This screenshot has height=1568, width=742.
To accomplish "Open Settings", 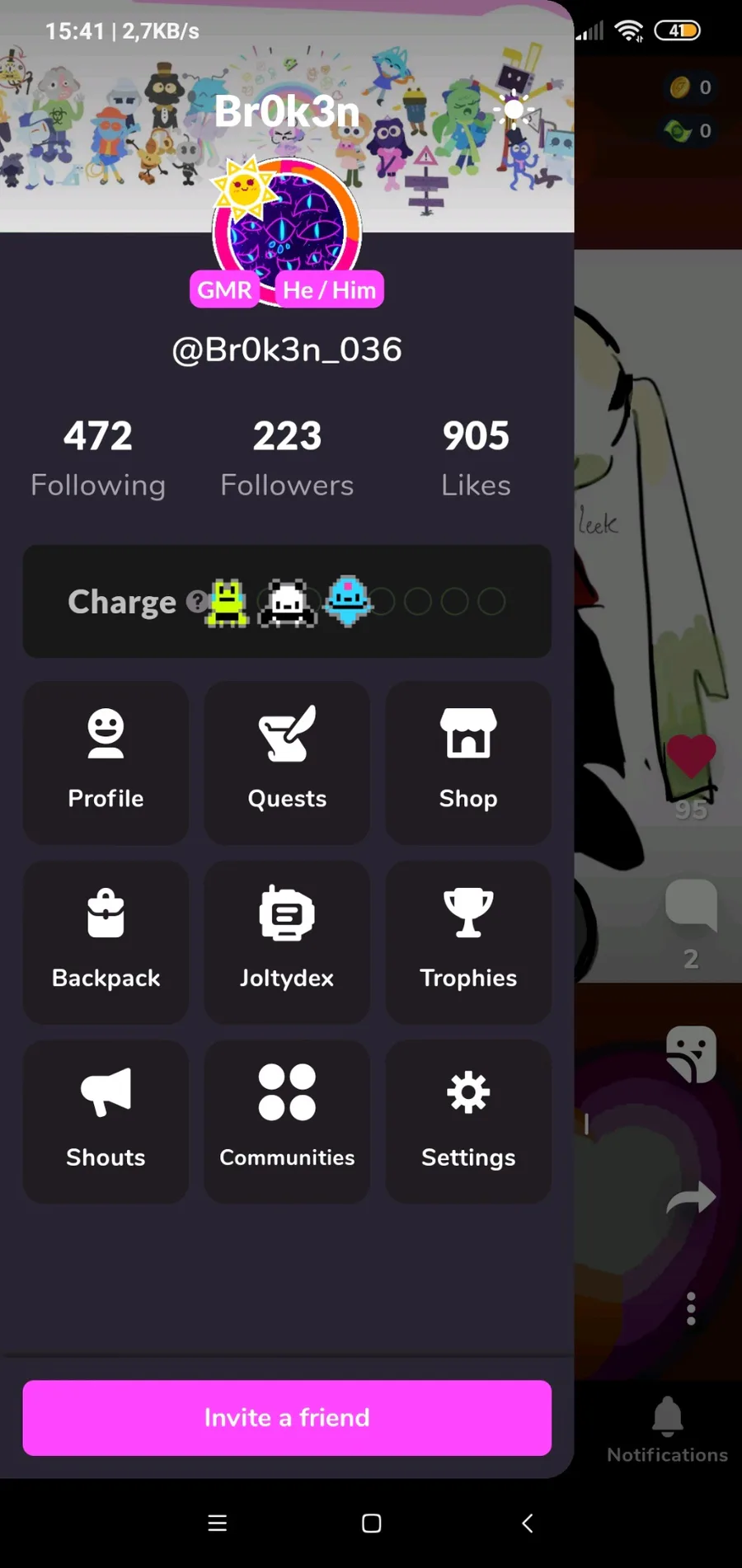I will 468,1121.
